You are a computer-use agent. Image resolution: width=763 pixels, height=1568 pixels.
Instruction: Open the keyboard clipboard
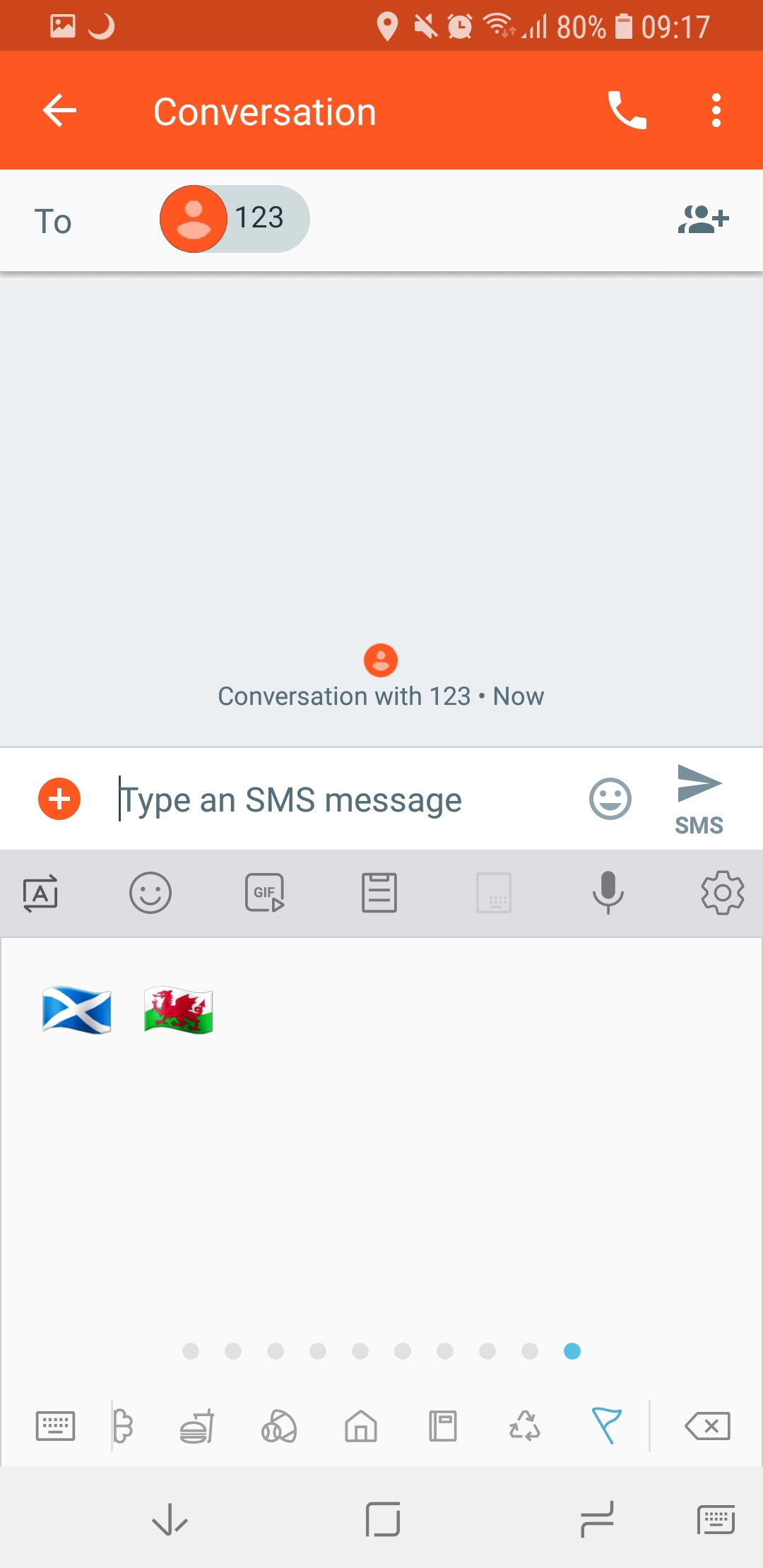(x=379, y=893)
